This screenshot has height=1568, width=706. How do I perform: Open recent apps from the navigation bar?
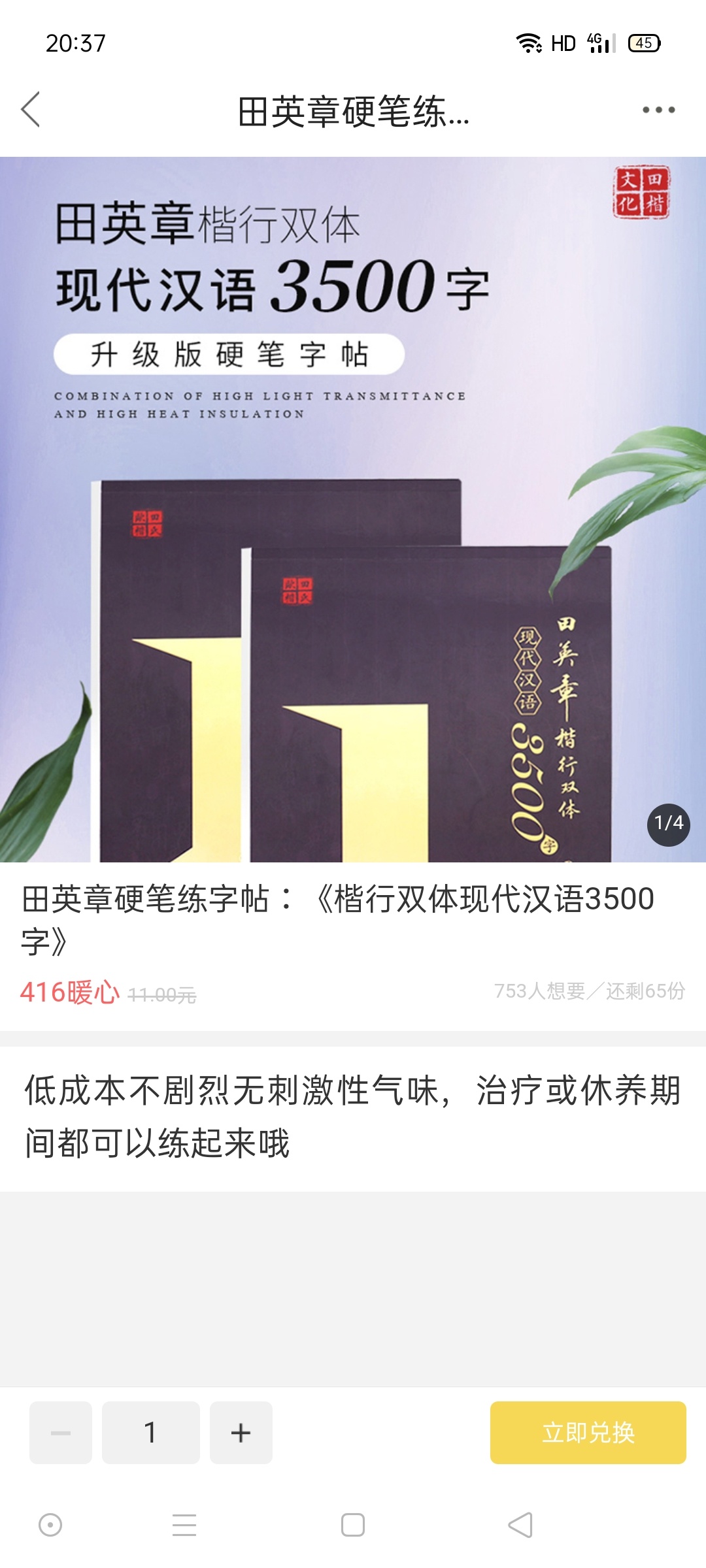[184, 1525]
